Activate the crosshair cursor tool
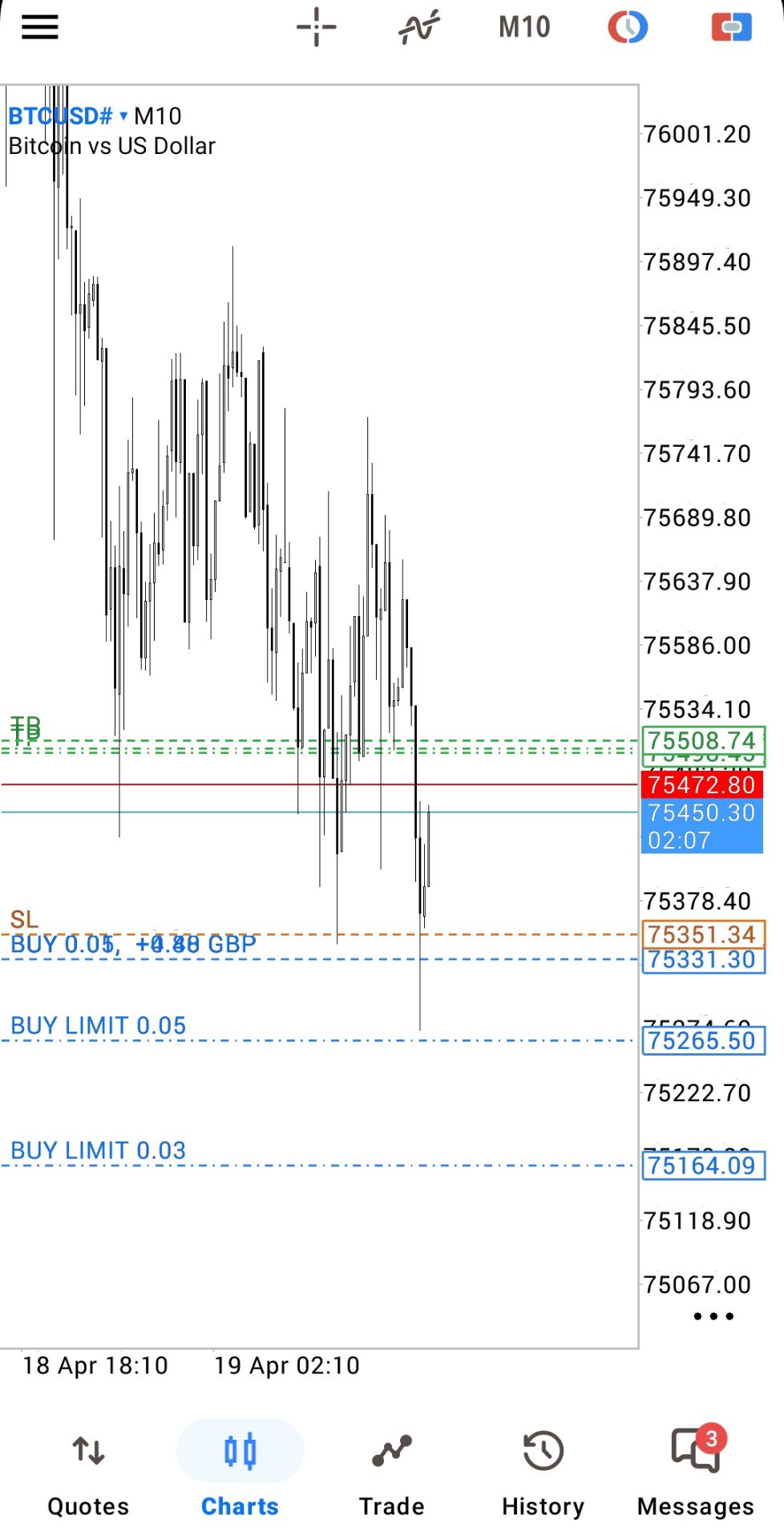784x1540 pixels. click(x=316, y=27)
